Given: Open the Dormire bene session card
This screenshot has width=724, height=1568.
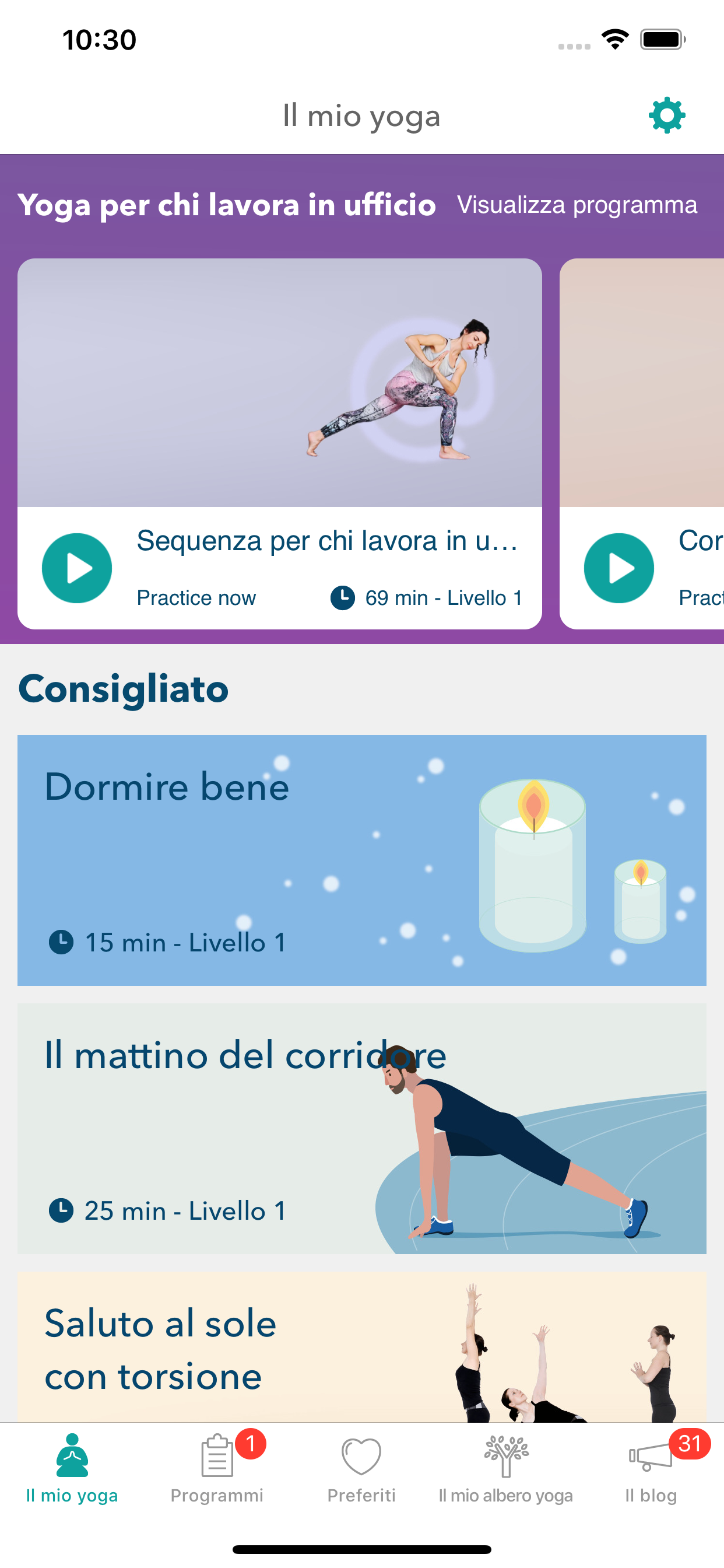Looking at the screenshot, I should click(361, 859).
